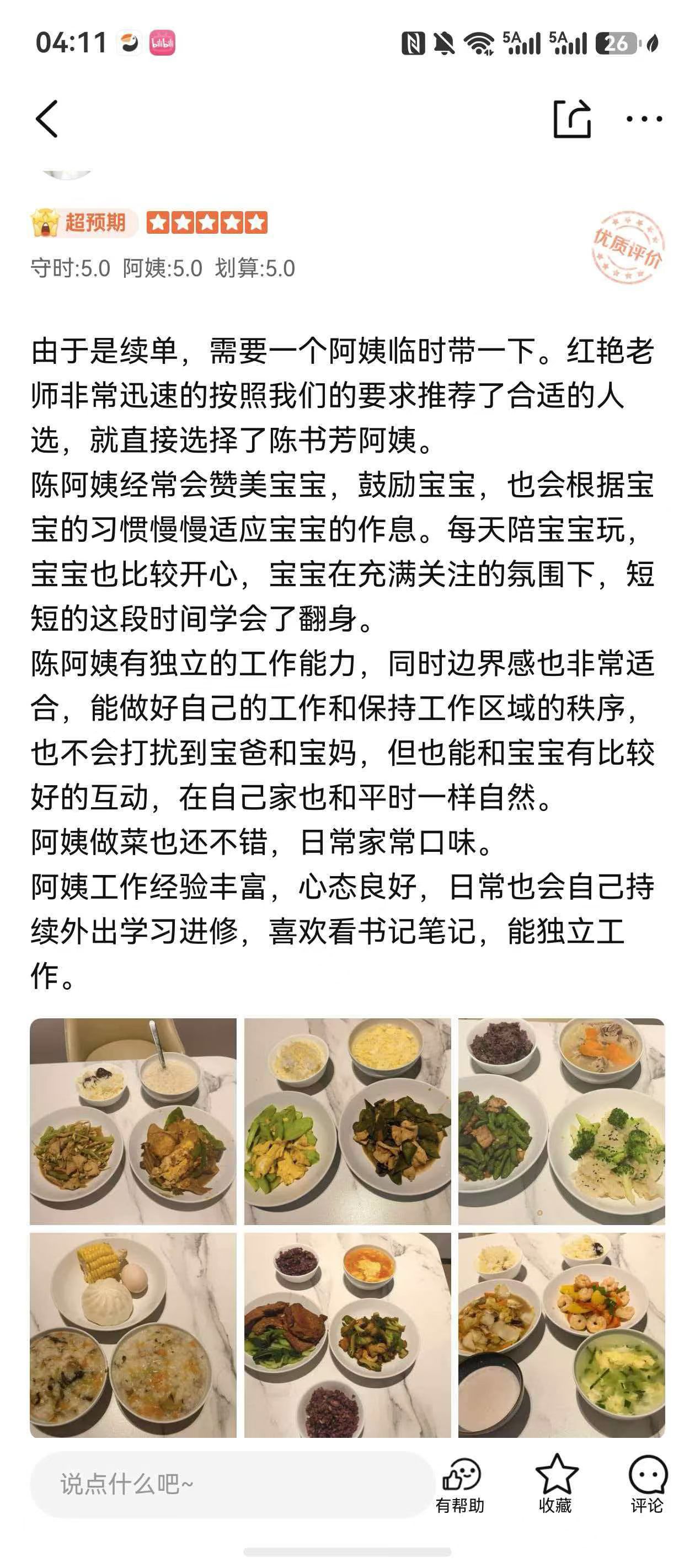Go back using the top-left arrow
695x1568 pixels.
[x=47, y=119]
